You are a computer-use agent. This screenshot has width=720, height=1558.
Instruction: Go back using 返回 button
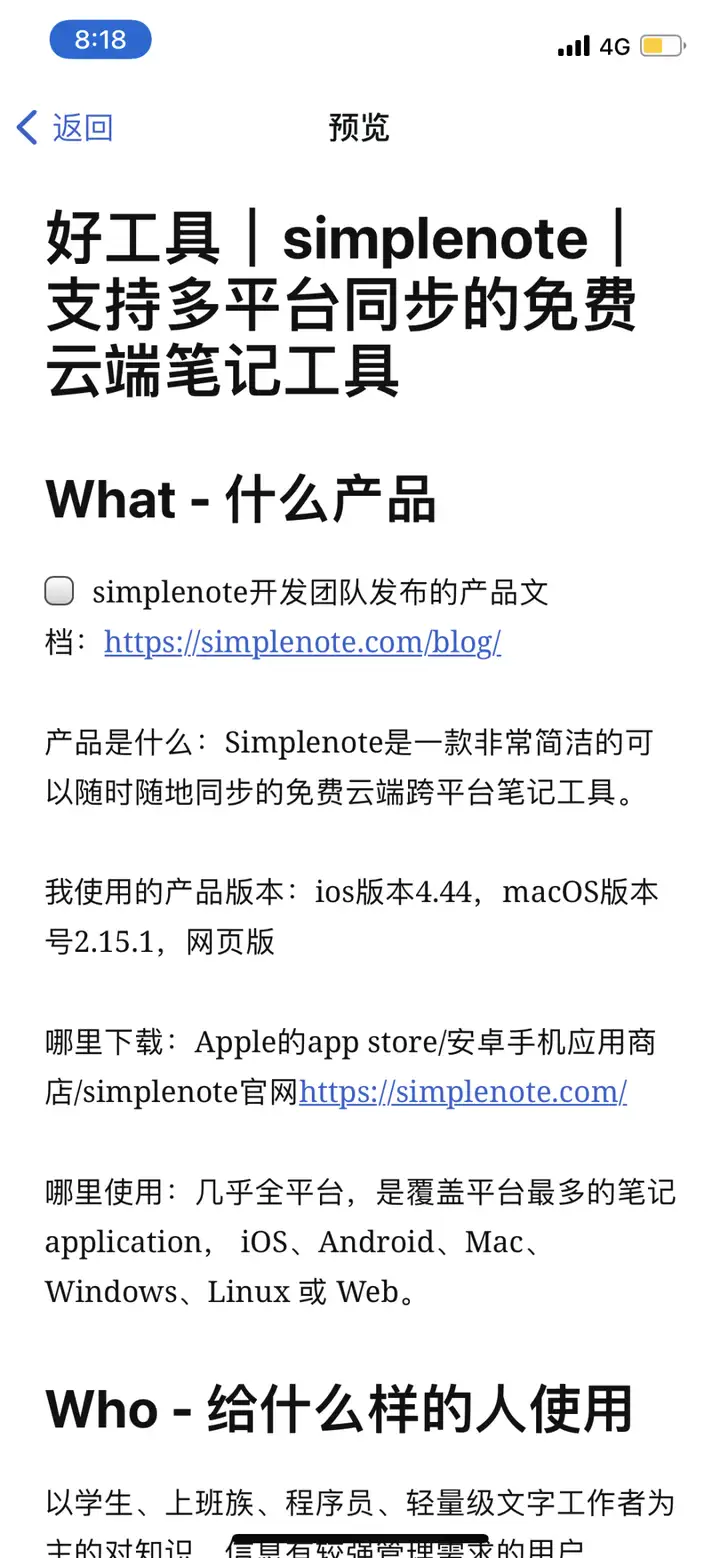tap(65, 128)
